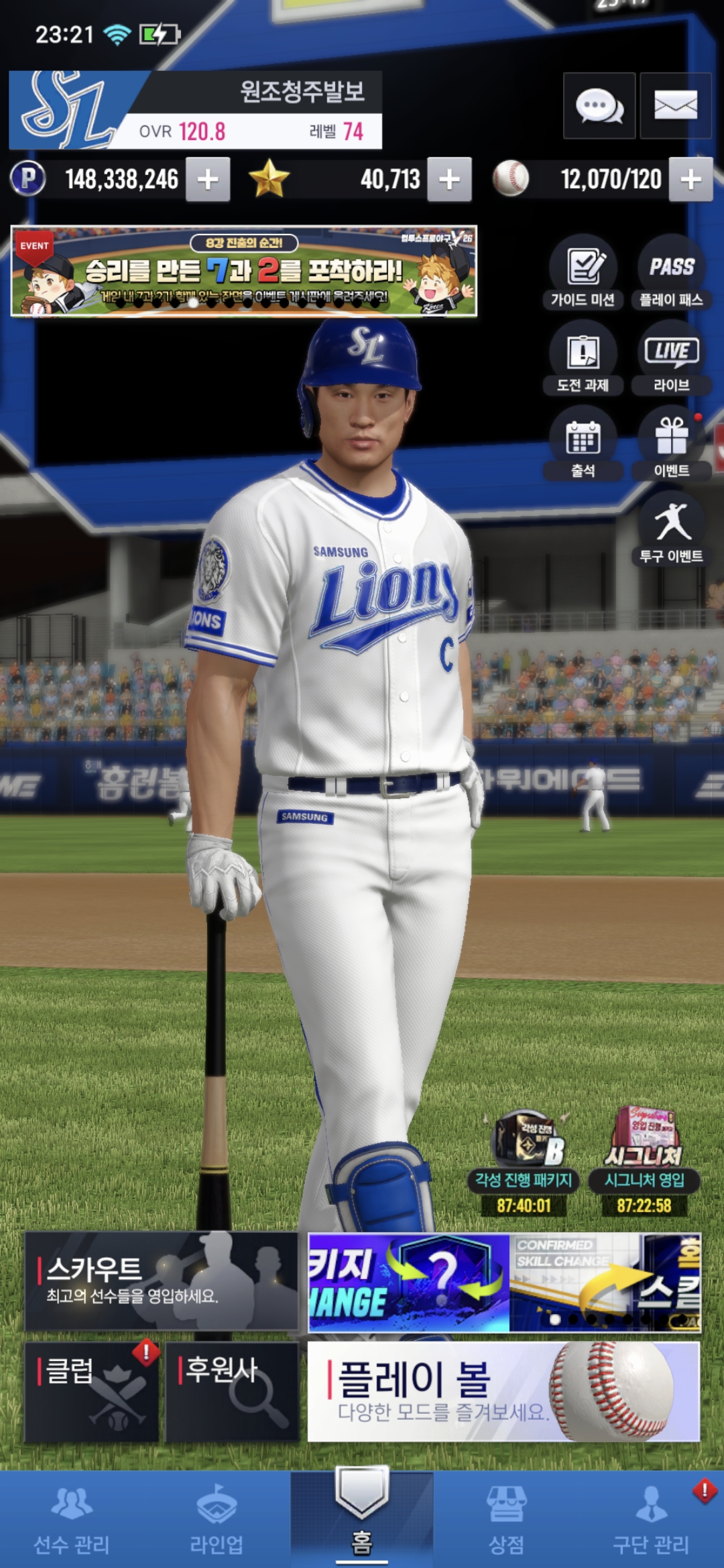Open 가이드 미션
The image size is (724, 1568).
(583, 272)
